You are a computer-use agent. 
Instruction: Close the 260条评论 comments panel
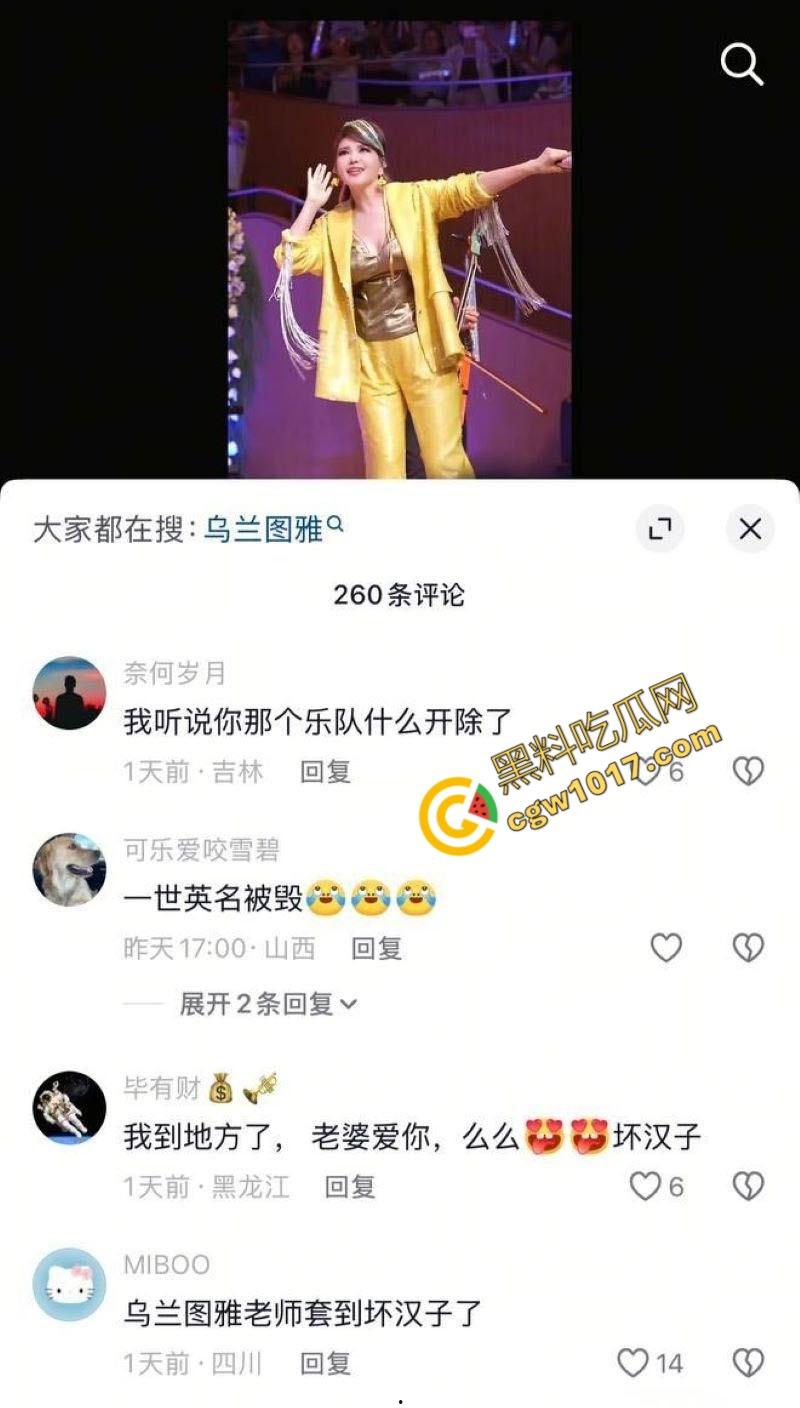pyautogui.click(x=748, y=529)
